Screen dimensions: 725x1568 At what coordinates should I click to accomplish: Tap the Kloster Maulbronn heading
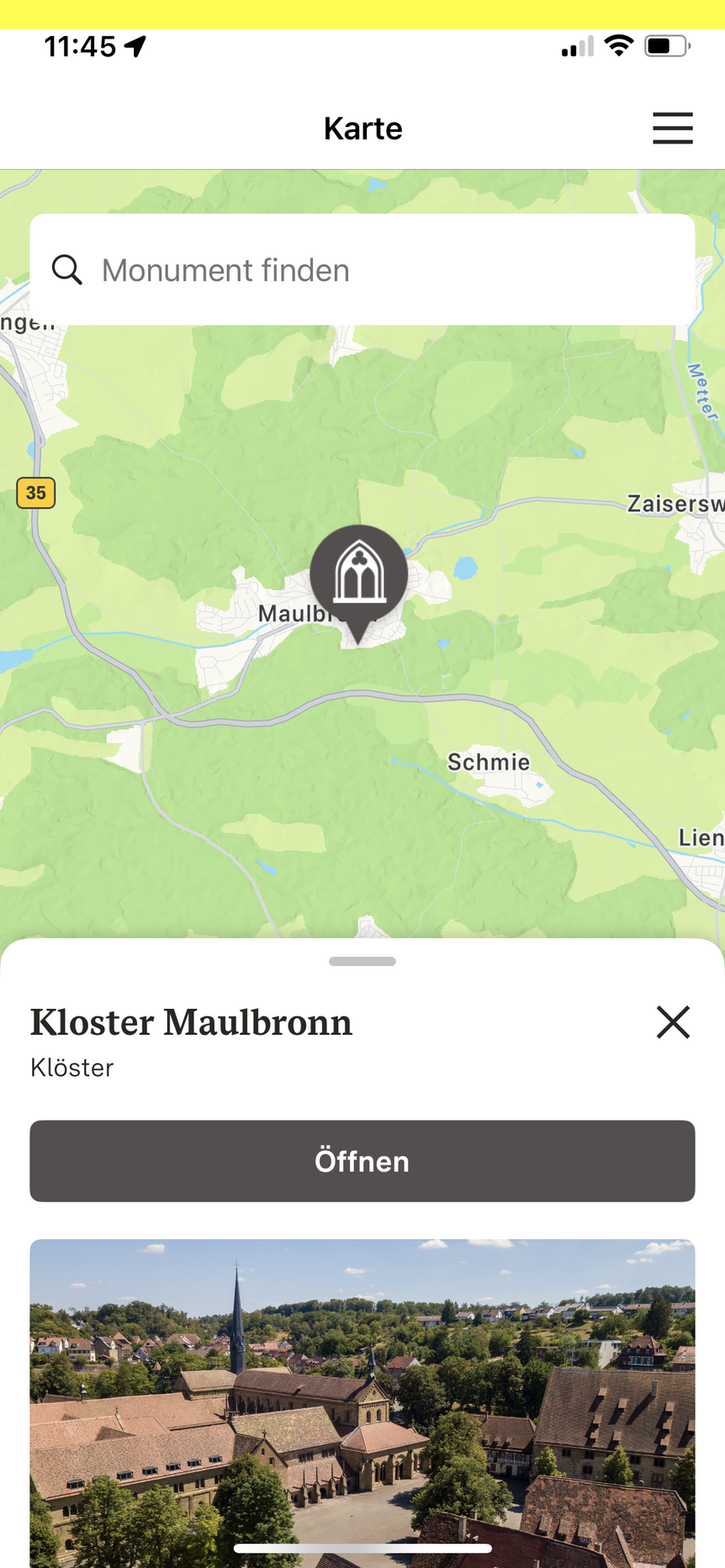click(x=191, y=1022)
